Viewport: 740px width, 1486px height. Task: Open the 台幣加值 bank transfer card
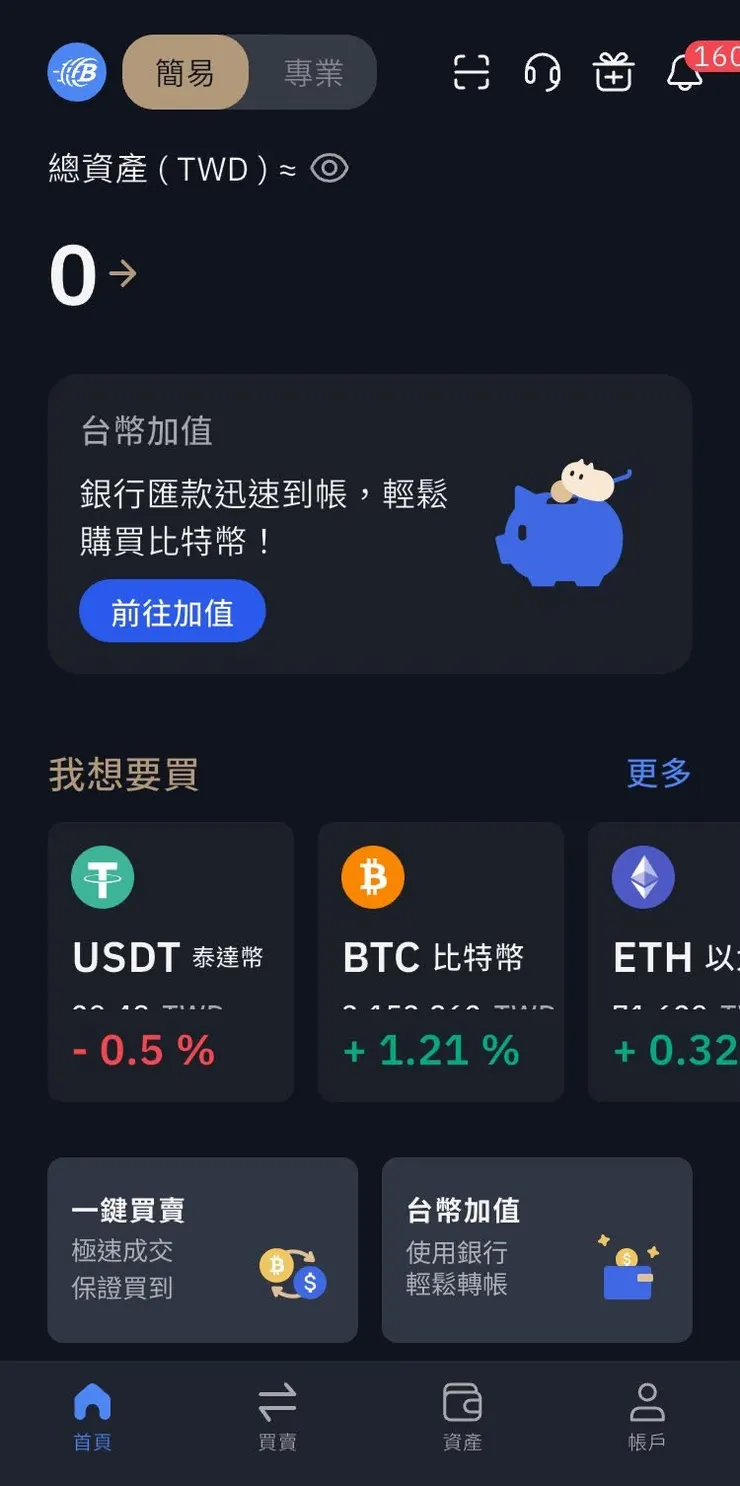click(537, 1250)
